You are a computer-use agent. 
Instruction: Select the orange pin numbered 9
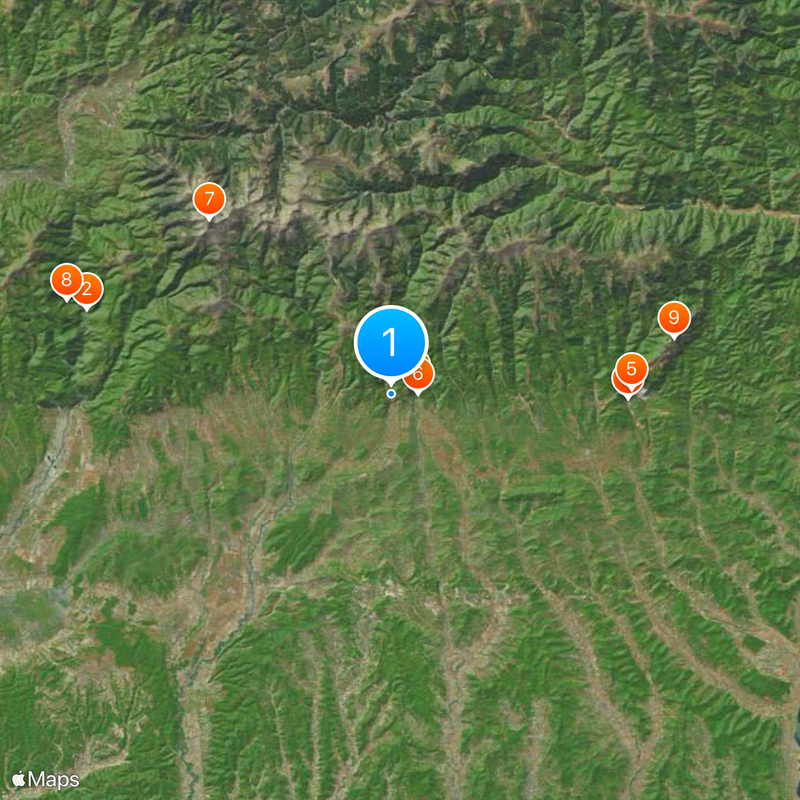pyautogui.click(x=674, y=318)
